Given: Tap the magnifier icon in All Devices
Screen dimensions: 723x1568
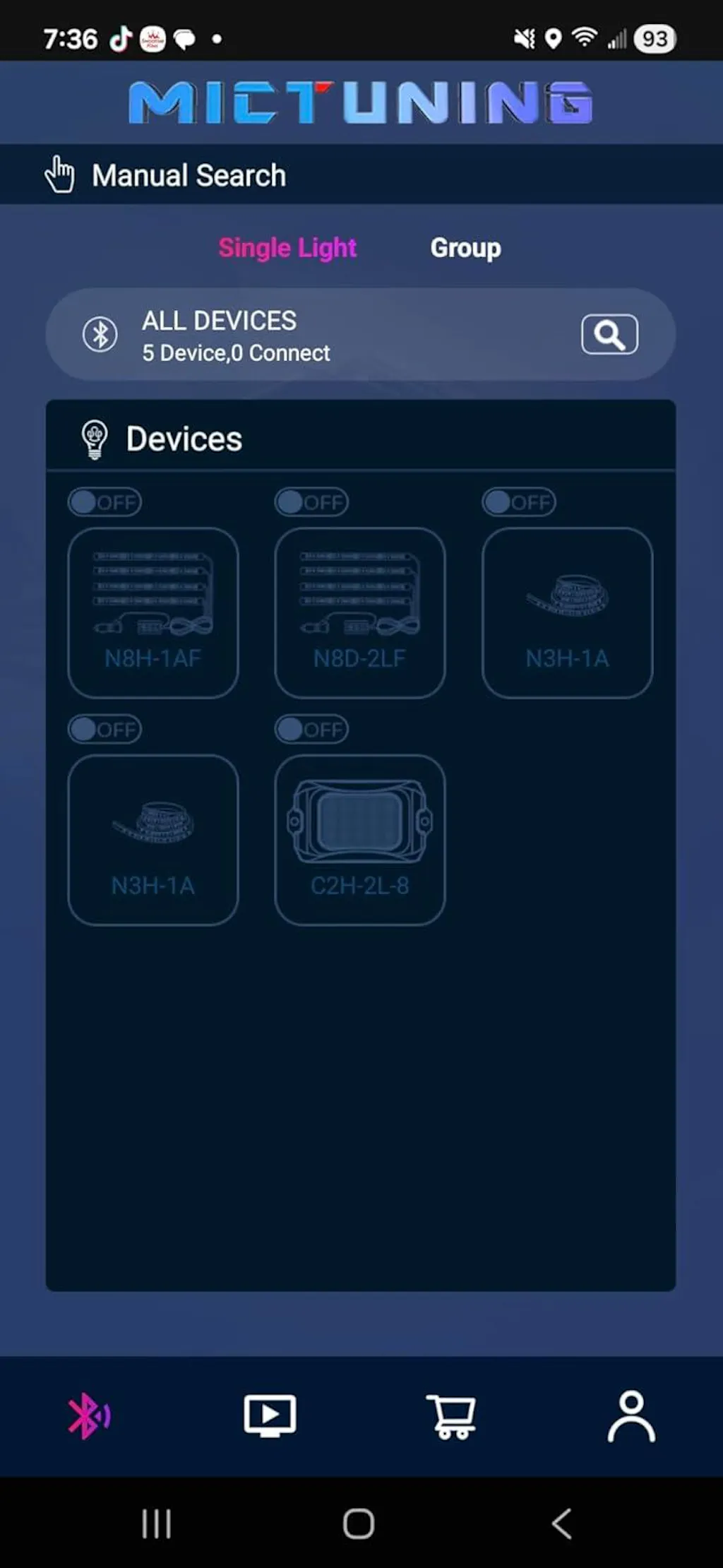Looking at the screenshot, I should click(609, 334).
